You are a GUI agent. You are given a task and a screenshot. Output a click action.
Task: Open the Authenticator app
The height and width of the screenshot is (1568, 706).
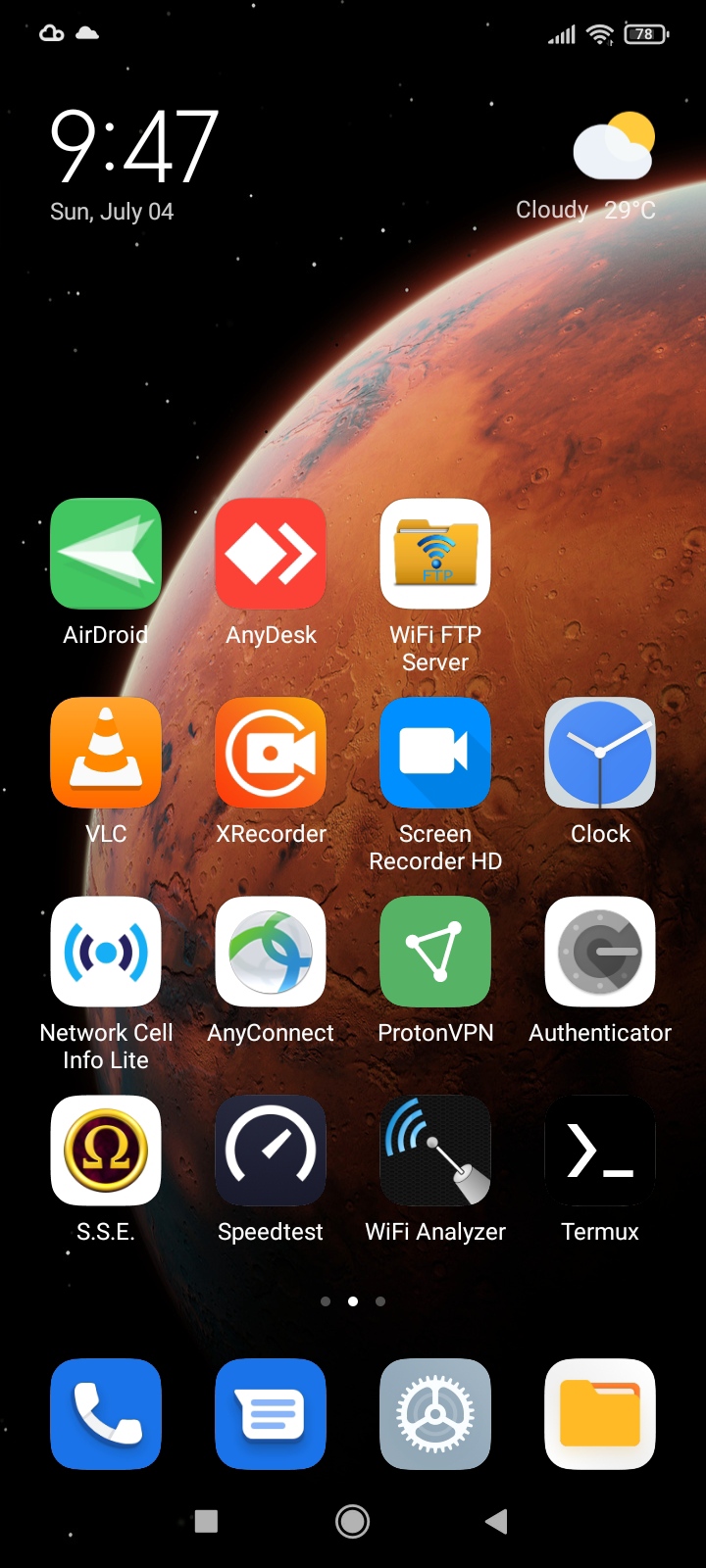click(600, 952)
